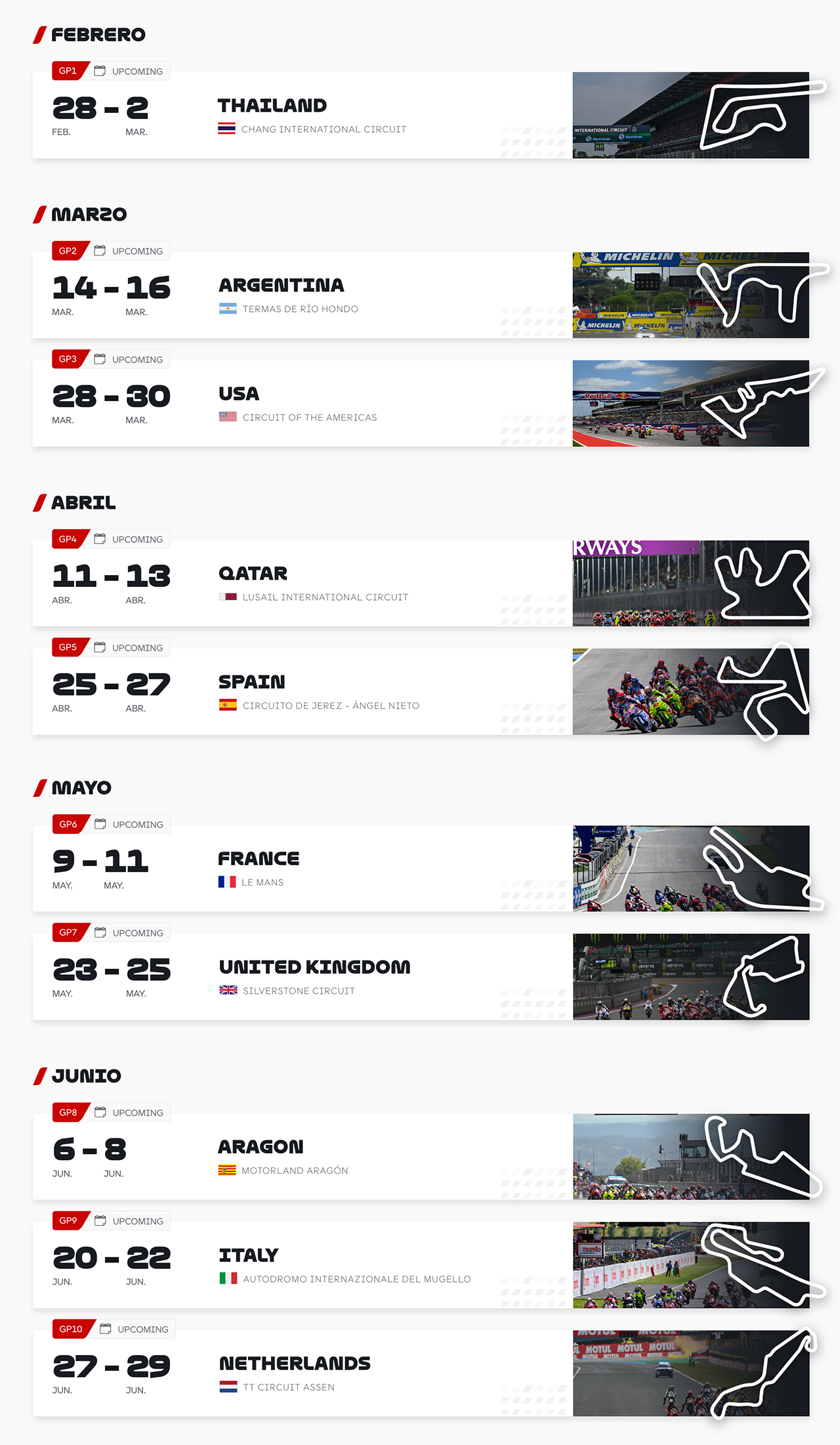Open the Argentina Termas de Río Hondo card
This screenshot has width=840, height=1445.
point(420,295)
